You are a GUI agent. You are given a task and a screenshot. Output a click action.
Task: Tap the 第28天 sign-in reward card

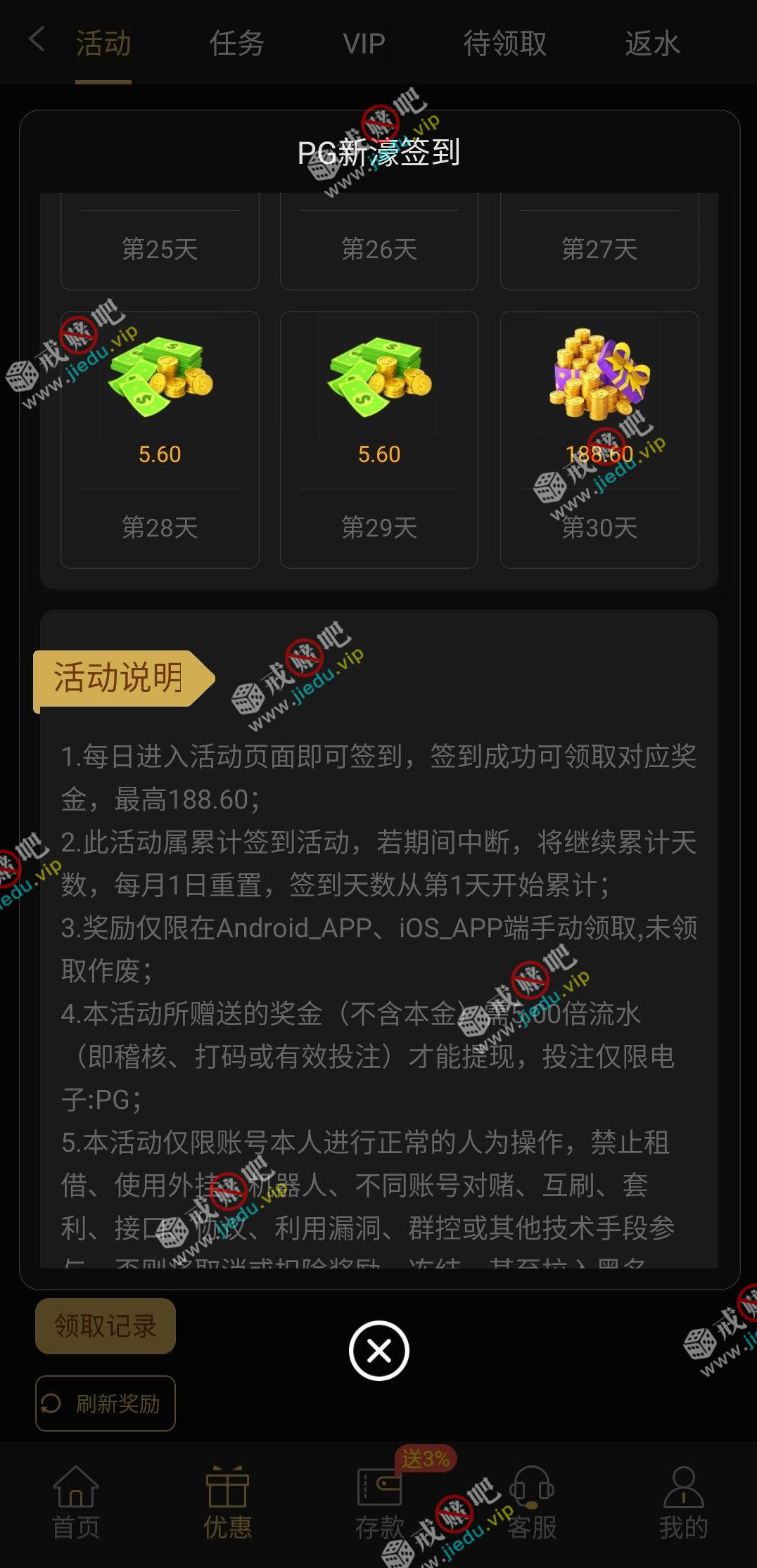(160, 439)
